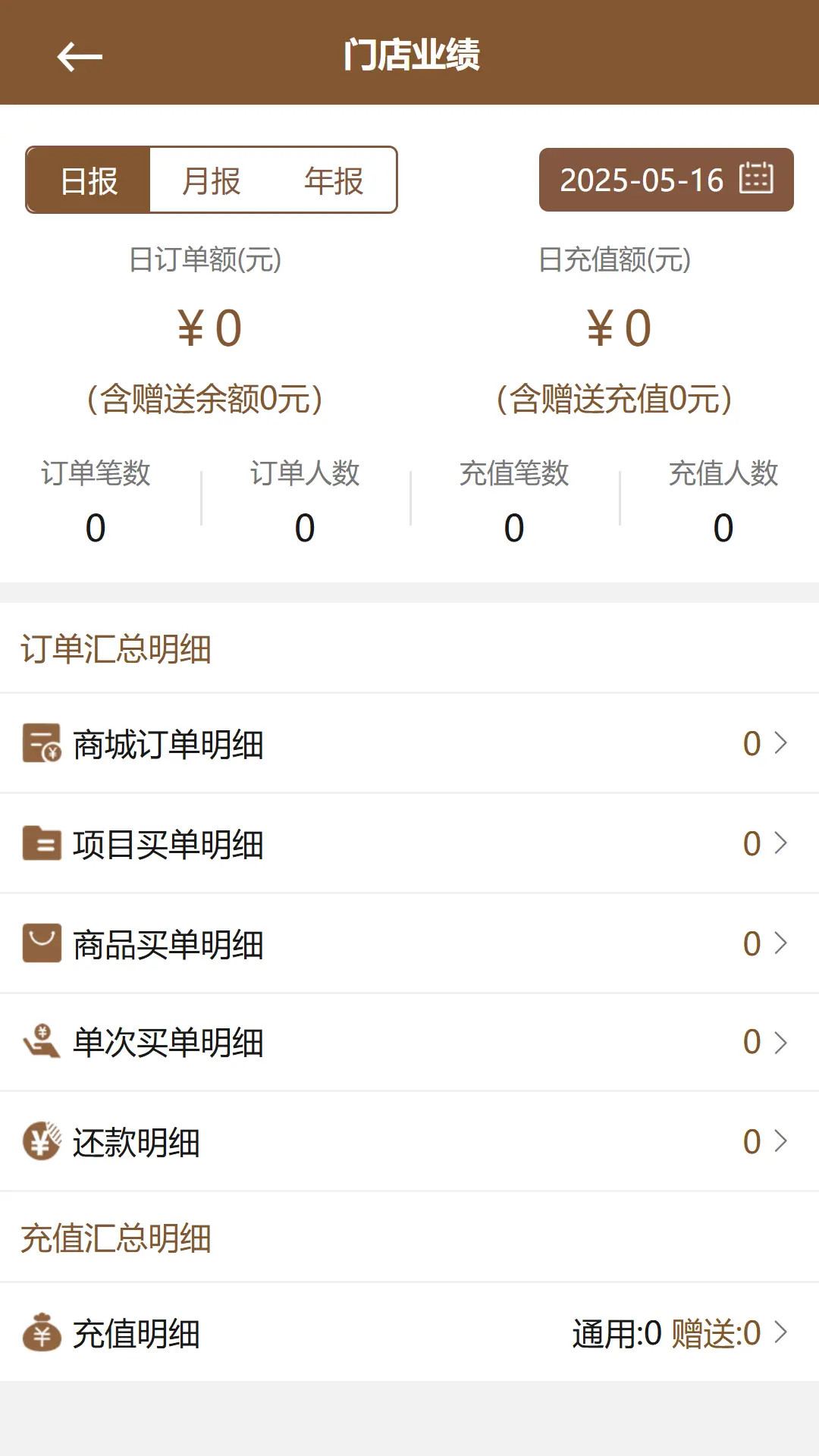Viewport: 819px width, 1456px height.
Task: Expand the 项目买单明细 row chevron
Action: point(781,844)
